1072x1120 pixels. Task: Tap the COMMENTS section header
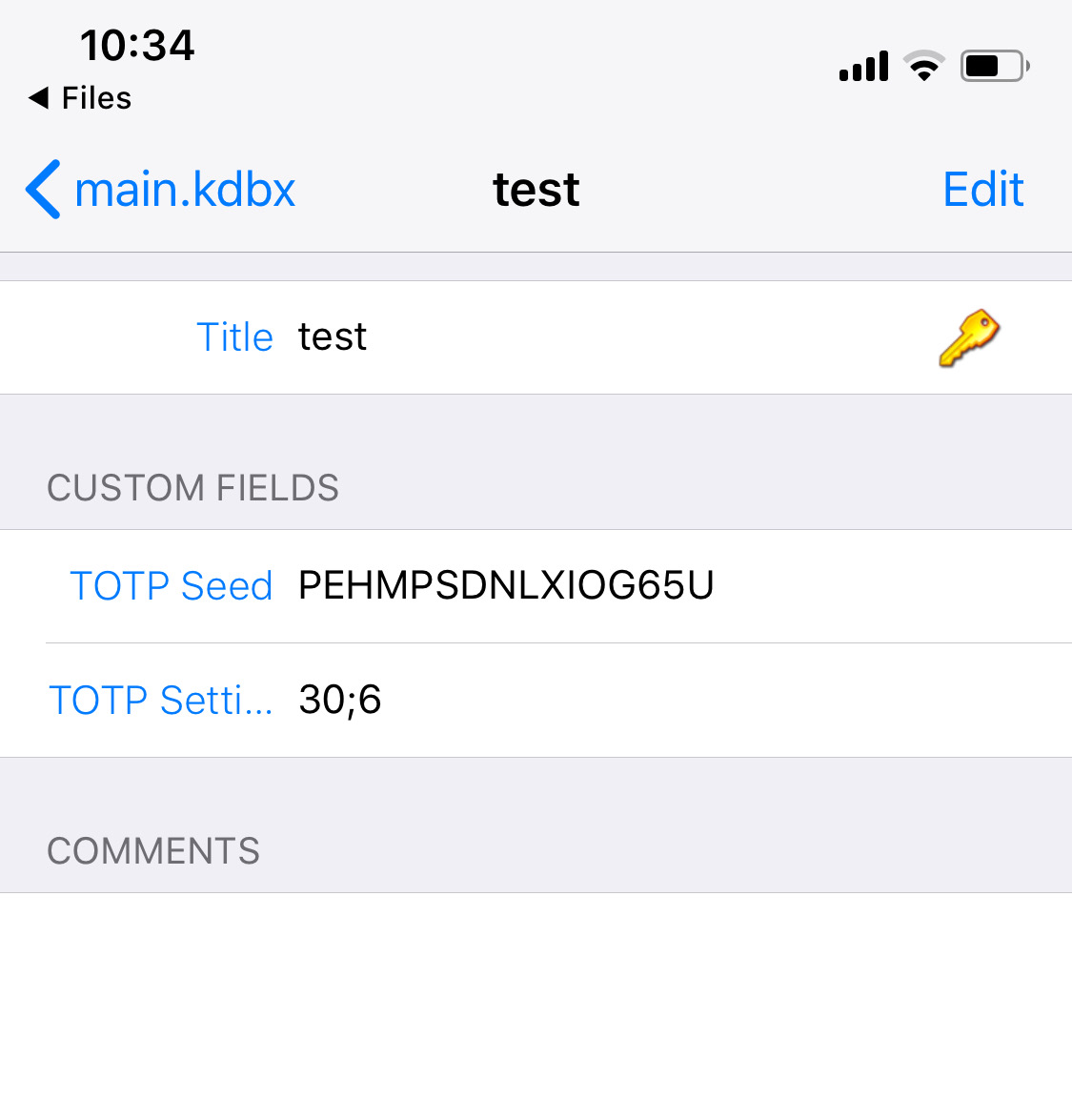[x=152, y=850]
